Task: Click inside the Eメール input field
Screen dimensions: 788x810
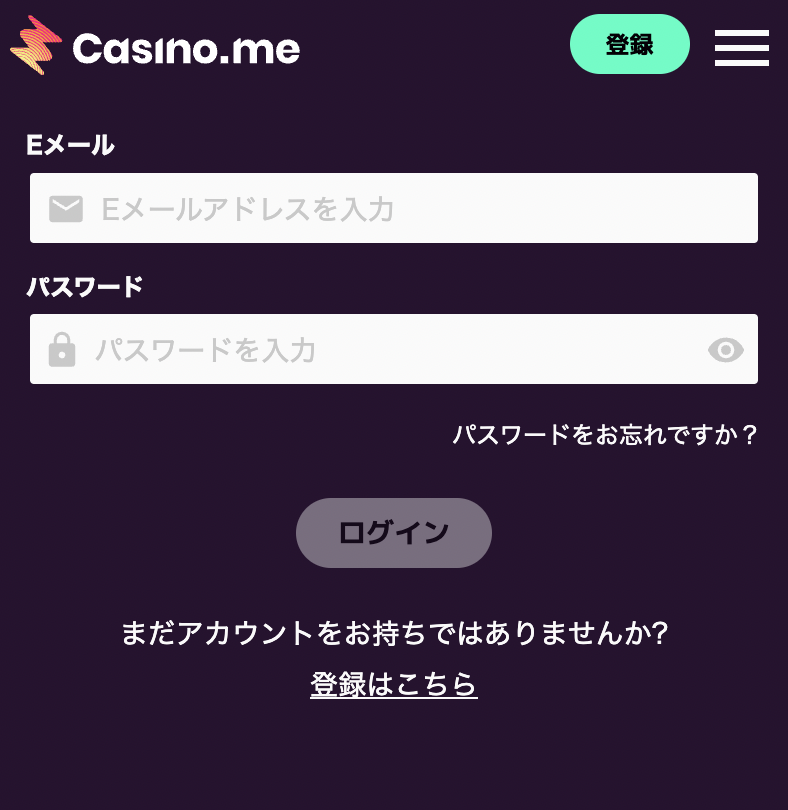Action: (394, 208)
